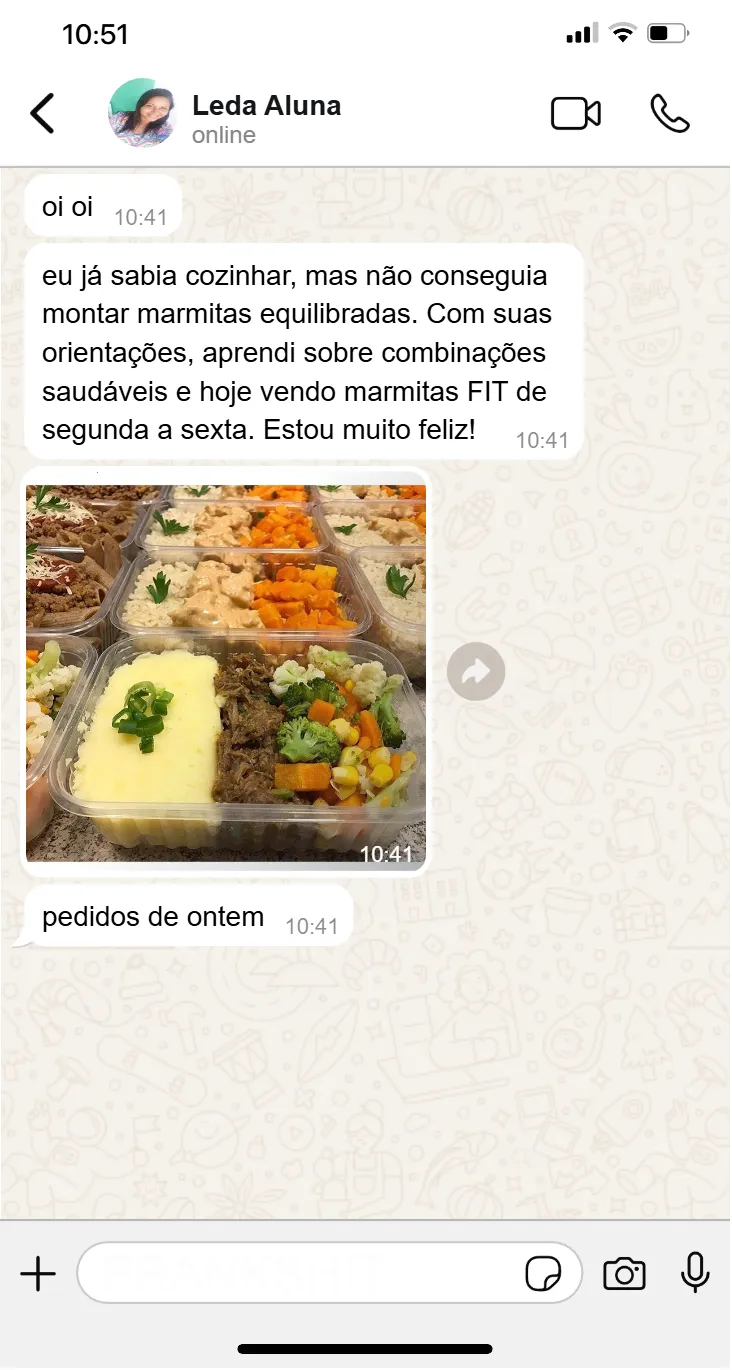Start a voice call with Leda Aluna
This screenshot has height=1370, width=732.
669,114
